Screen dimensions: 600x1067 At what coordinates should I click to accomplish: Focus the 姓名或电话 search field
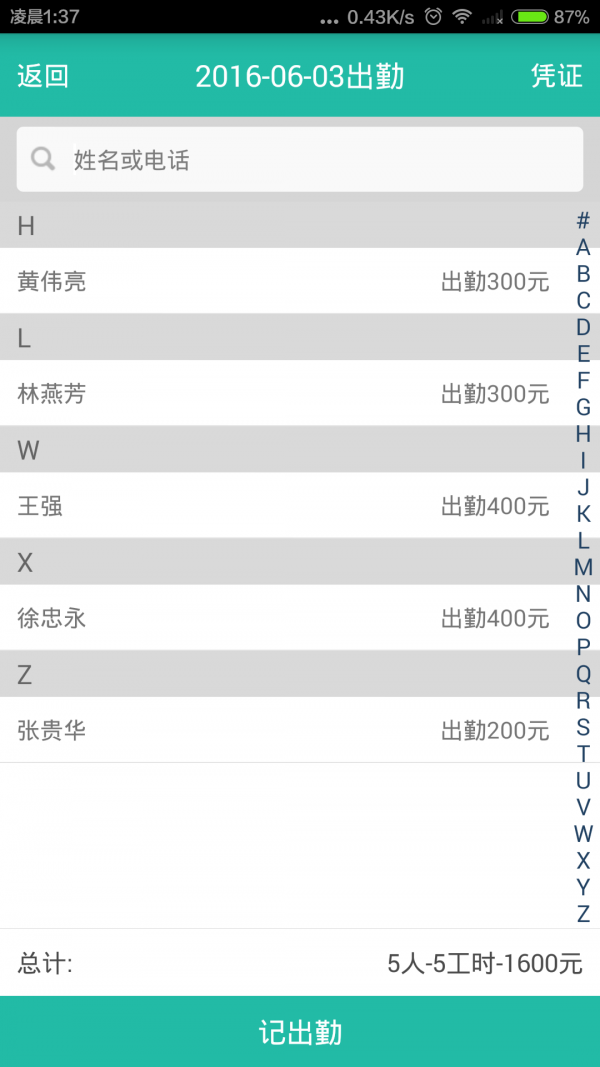(x=300, y=159)
